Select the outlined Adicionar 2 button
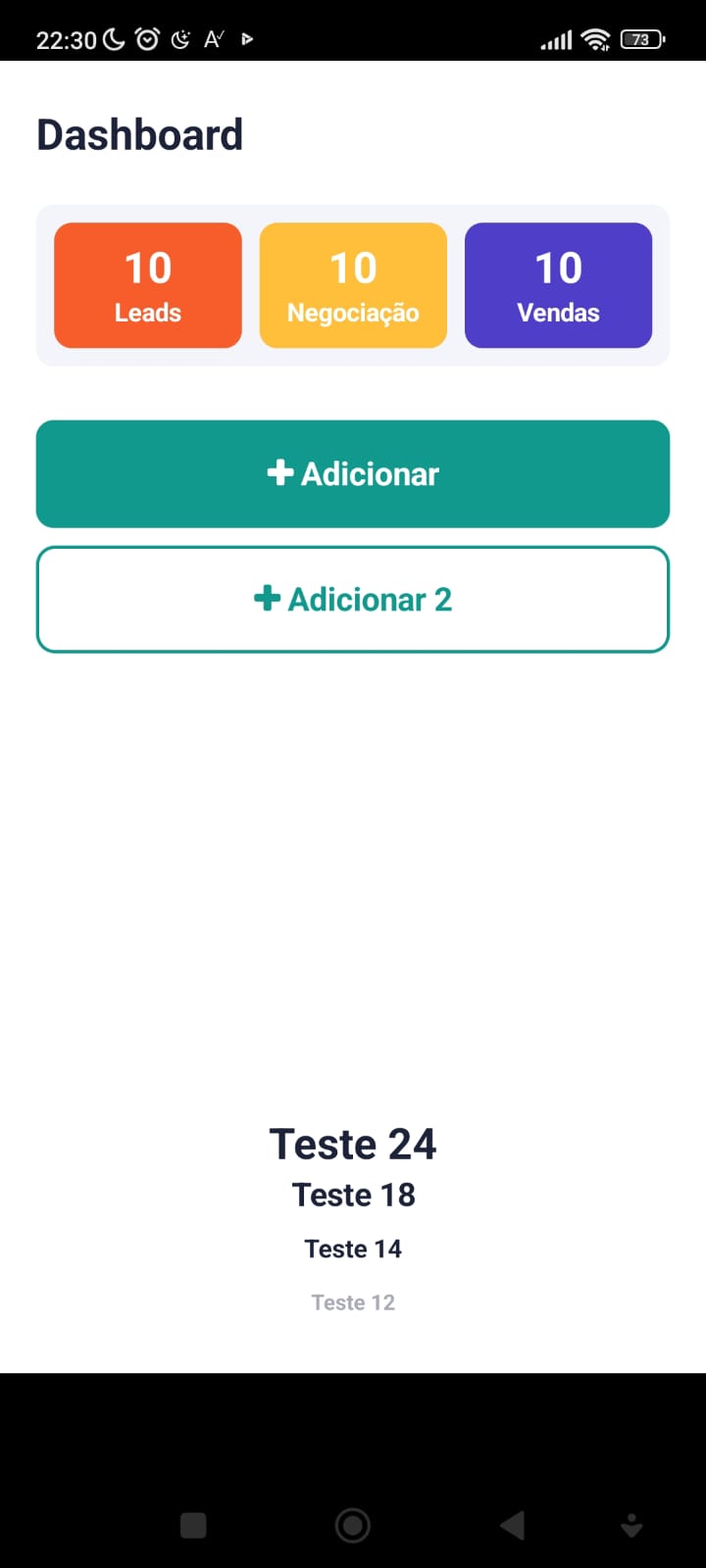The height and width of the screenshot is (1568, 706). coord(353,599)
